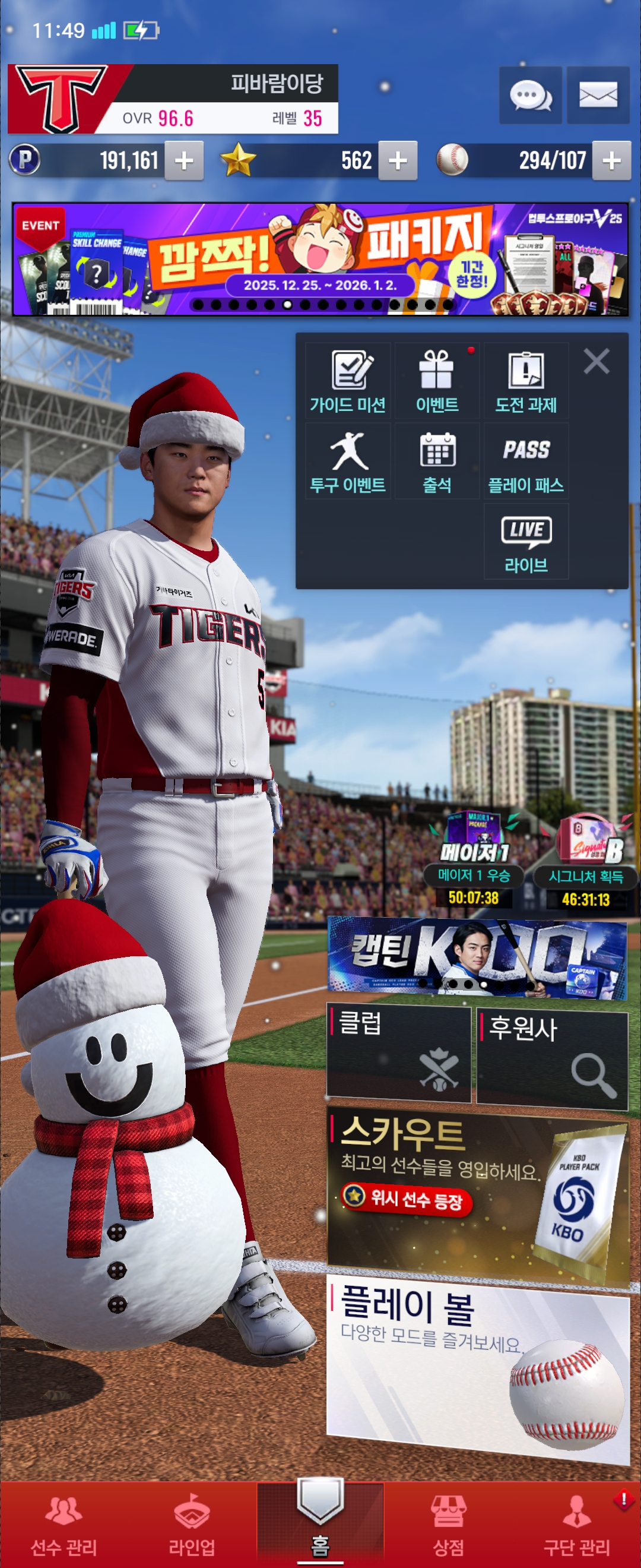Open 플레이 패스
The image size is (641, 1568).
tap(526, 461)
